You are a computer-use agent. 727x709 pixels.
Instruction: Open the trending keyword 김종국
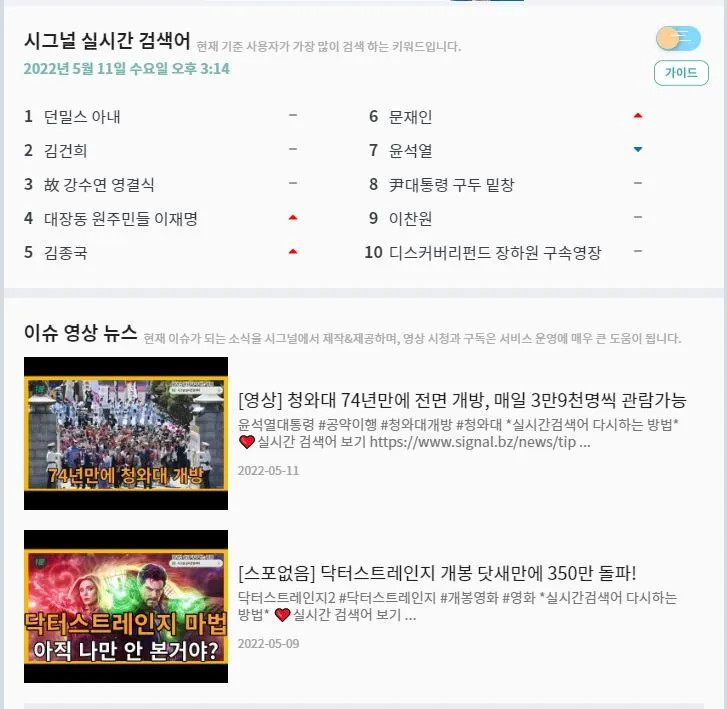pos(66,253)
